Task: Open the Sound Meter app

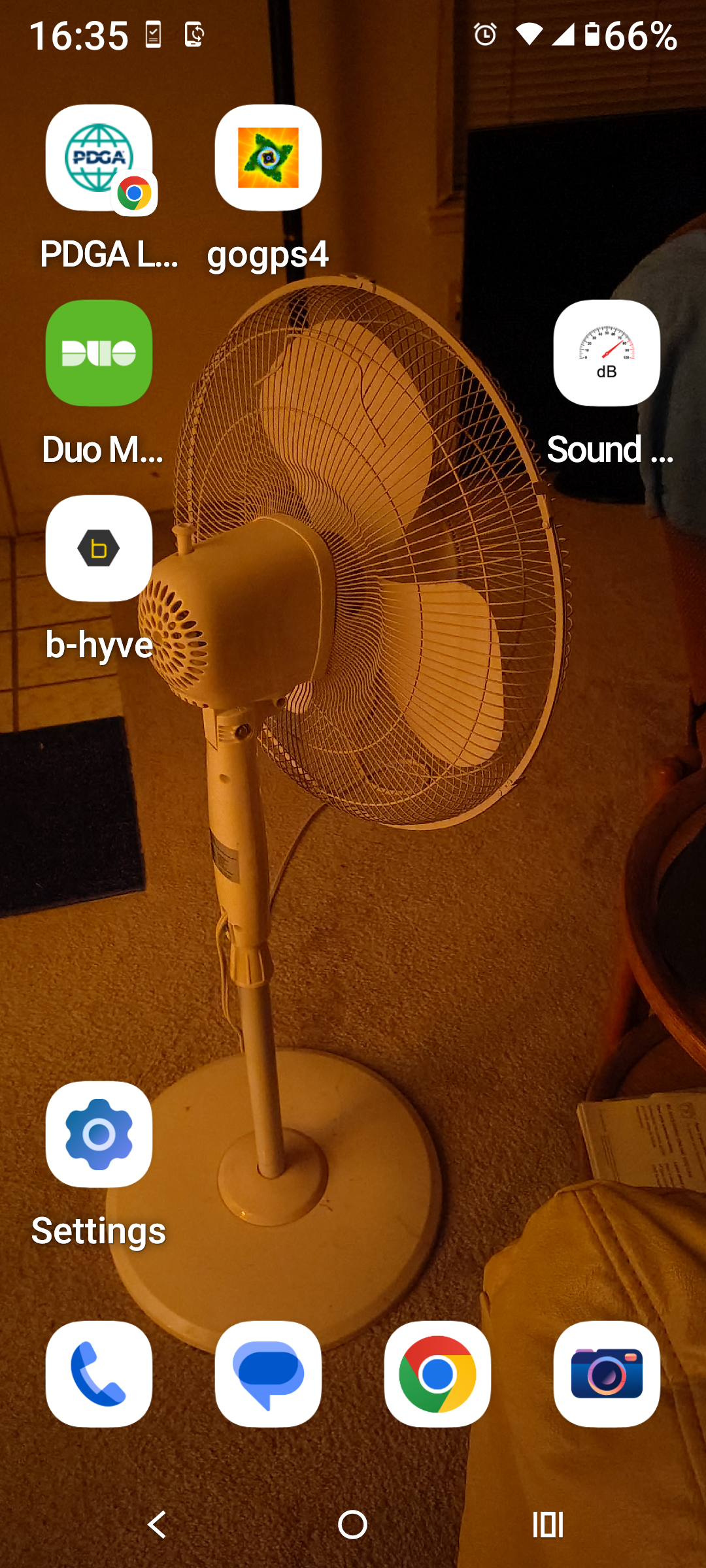Action: coord(607,353)
